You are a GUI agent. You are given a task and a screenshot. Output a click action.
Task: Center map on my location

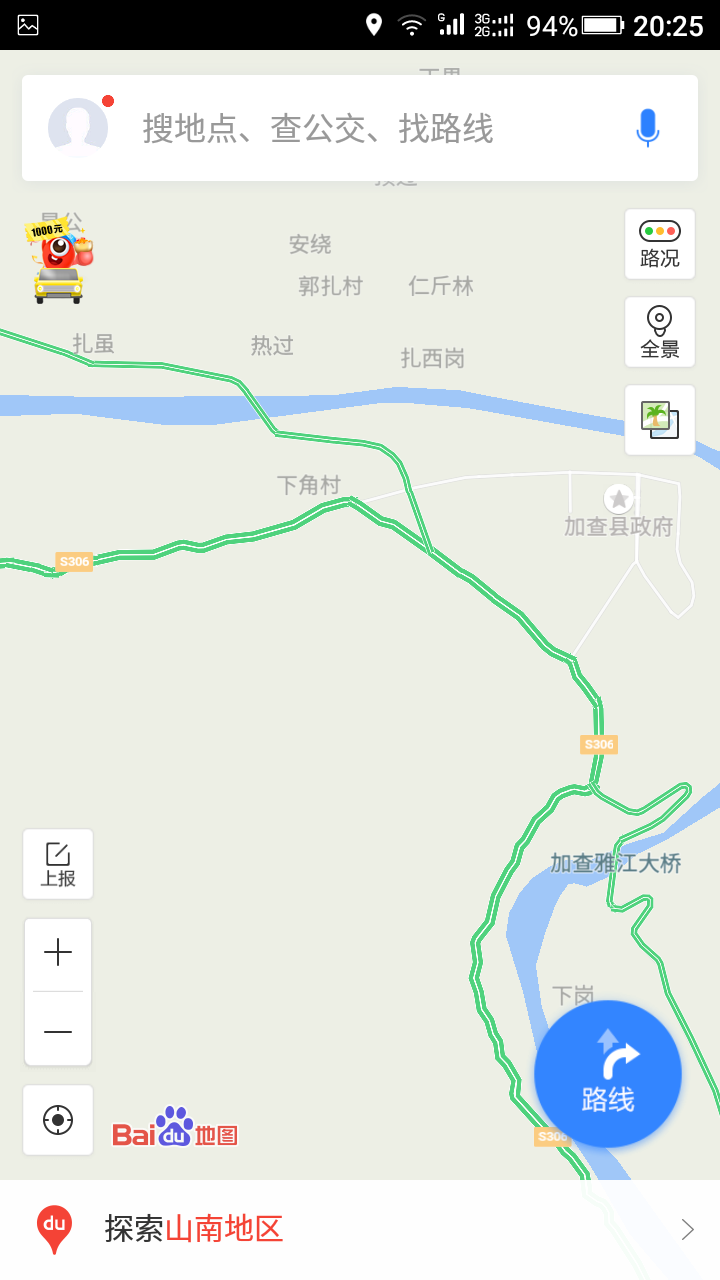pyautogui.click(x=58, y=1120)
